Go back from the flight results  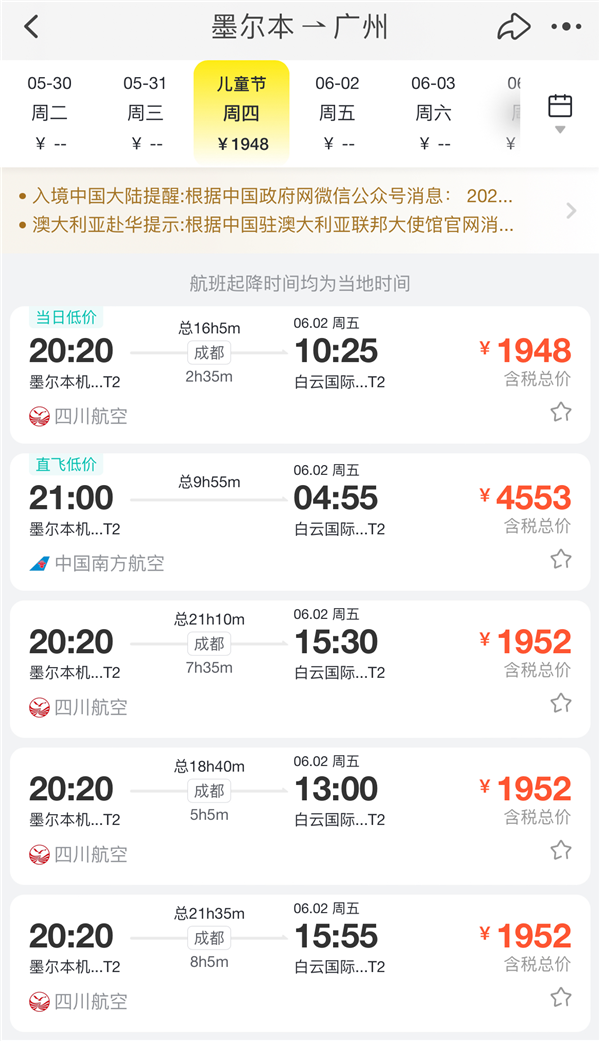[31, 27]
